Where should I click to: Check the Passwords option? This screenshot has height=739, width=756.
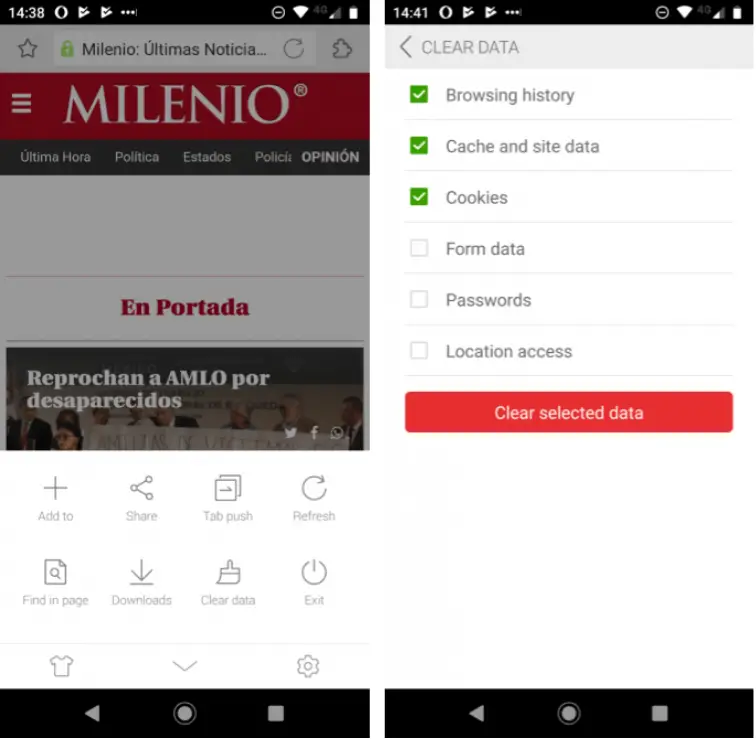click(x=419, y=299)
